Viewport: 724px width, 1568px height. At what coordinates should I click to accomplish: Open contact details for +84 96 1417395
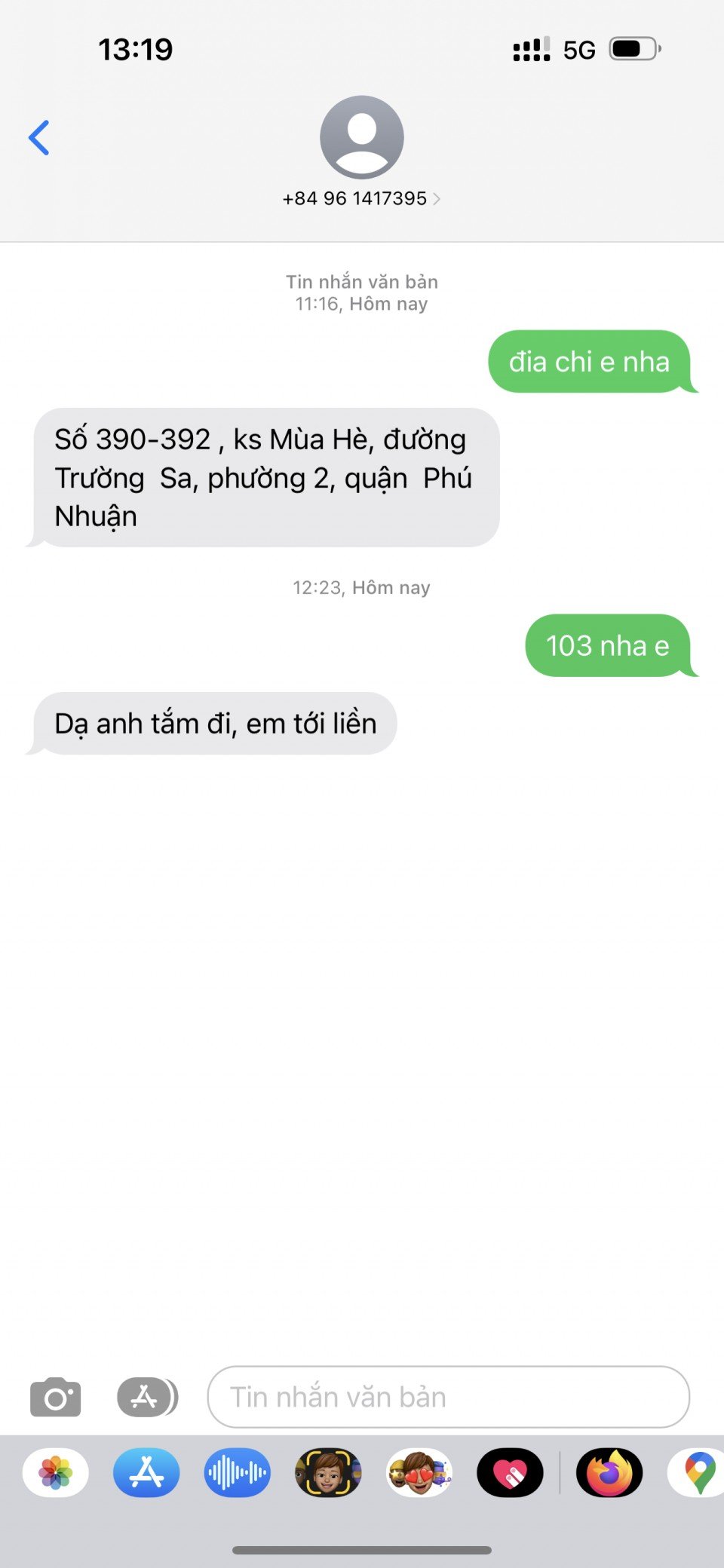click(x=361, y=198)
